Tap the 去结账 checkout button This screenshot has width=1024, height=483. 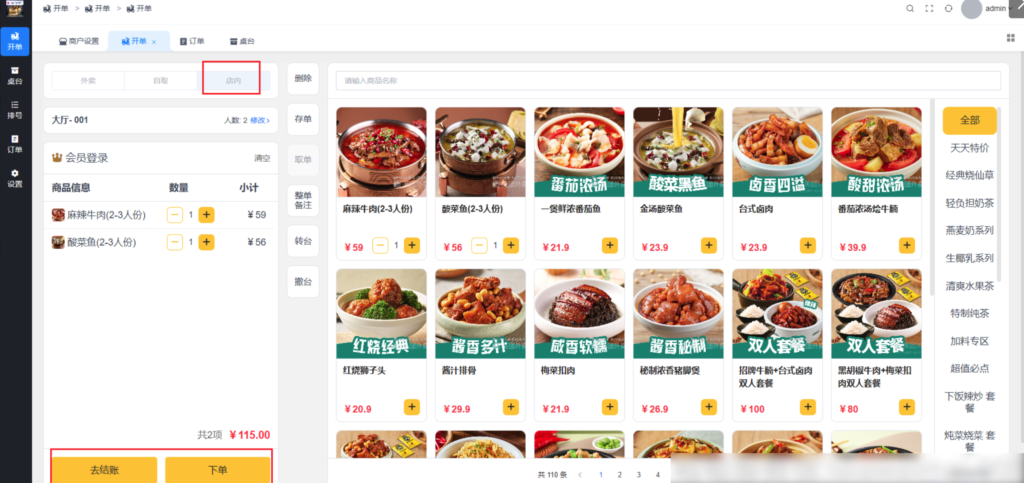103,469
